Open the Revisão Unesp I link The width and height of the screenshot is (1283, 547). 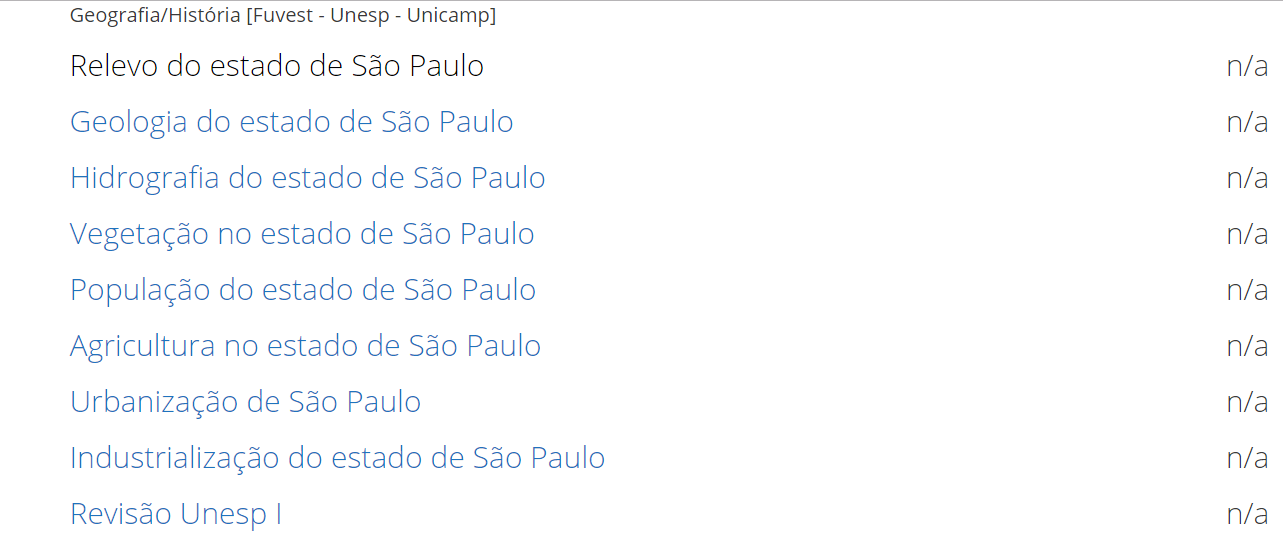click(175, 514)
